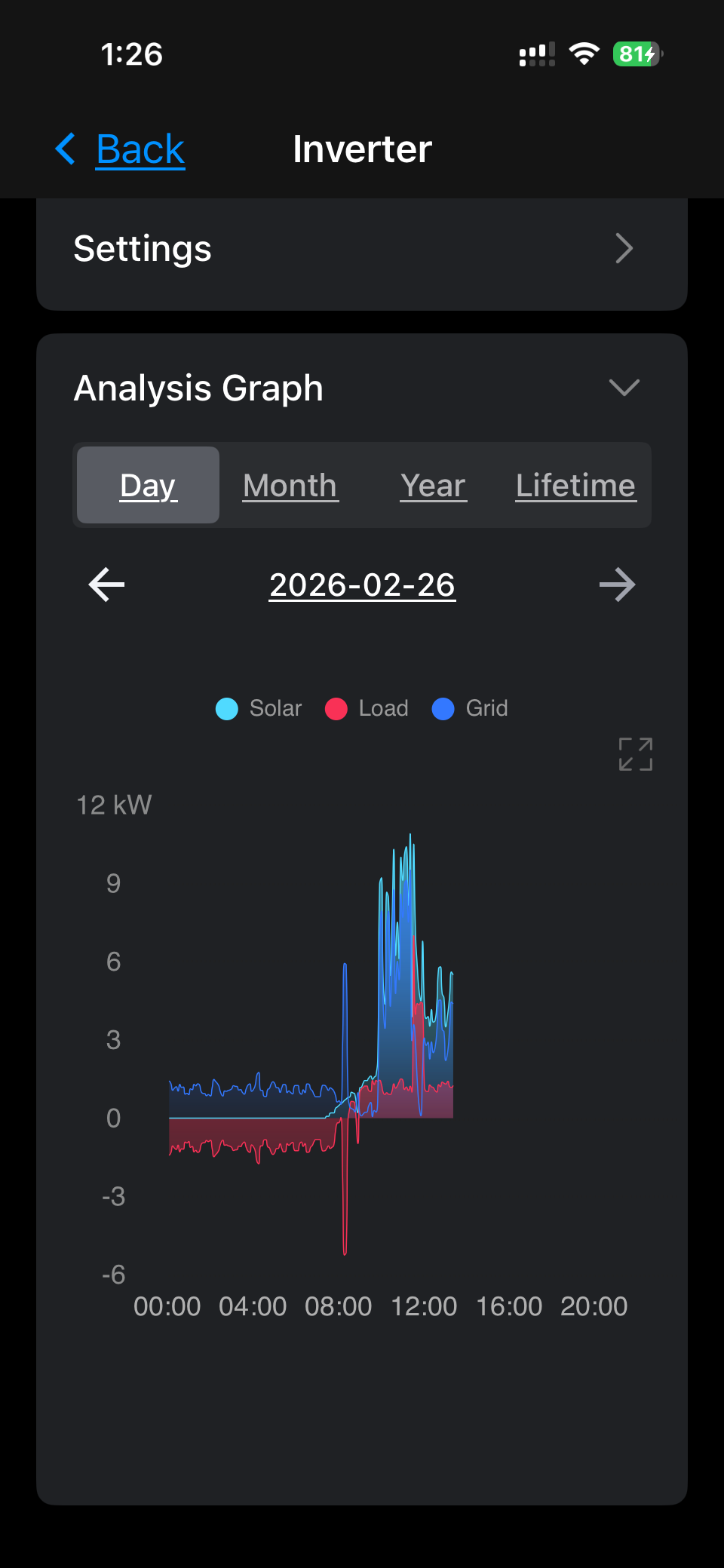Collapse the Analysis Graph section

pos(624,388)
